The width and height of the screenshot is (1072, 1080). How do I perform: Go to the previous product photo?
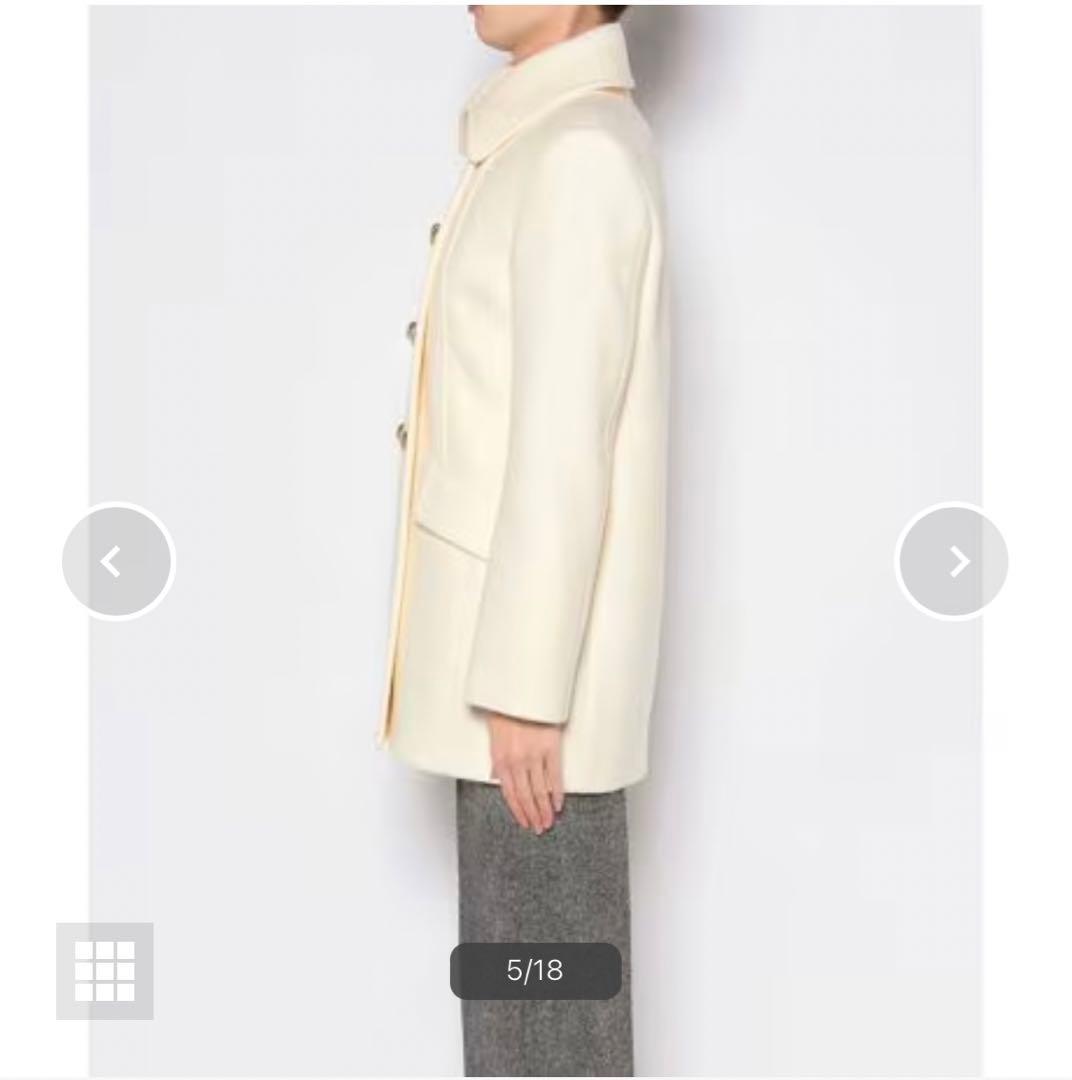pyautogui.click(x=118, y=561)
